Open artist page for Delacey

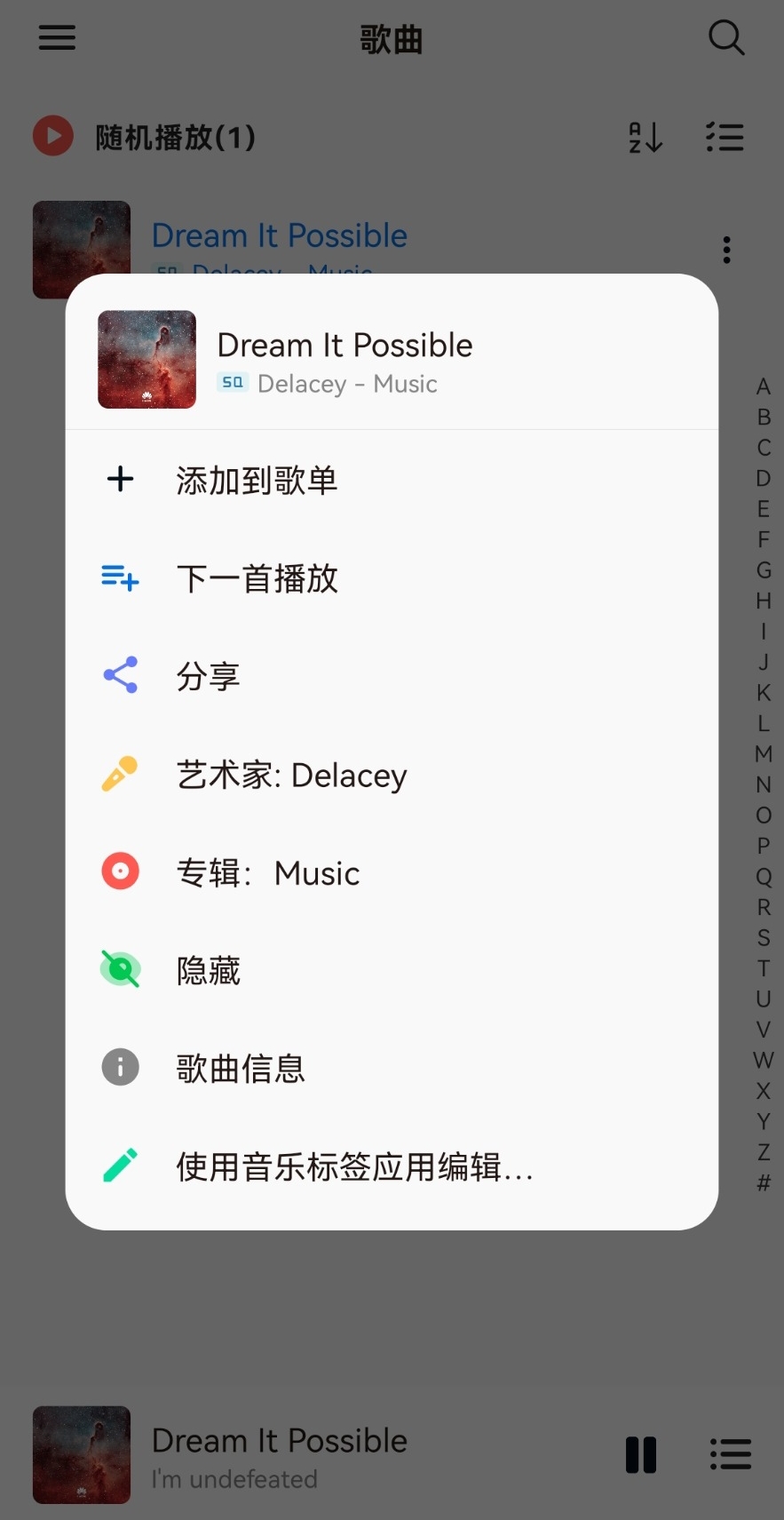[x=292, y=774]
